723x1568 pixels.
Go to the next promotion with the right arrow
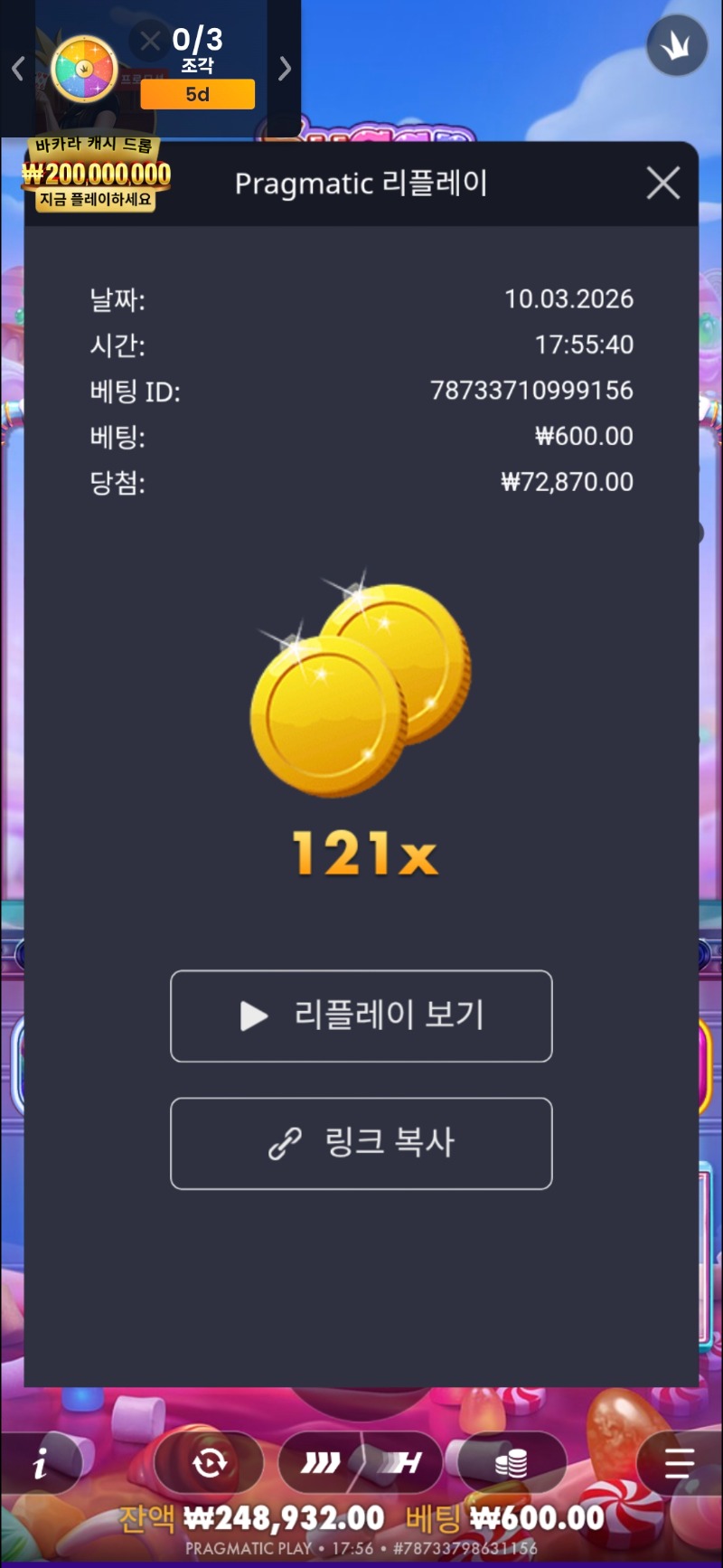[x=285, y=69]
